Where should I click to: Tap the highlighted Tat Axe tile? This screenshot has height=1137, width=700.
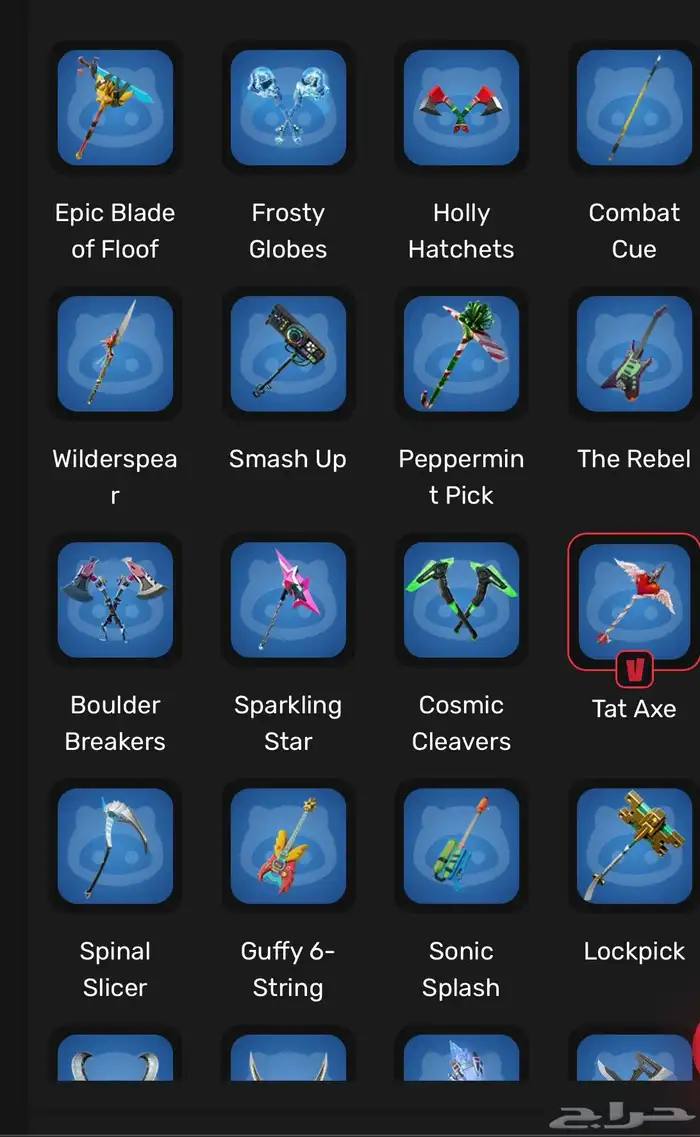point(634,600)
